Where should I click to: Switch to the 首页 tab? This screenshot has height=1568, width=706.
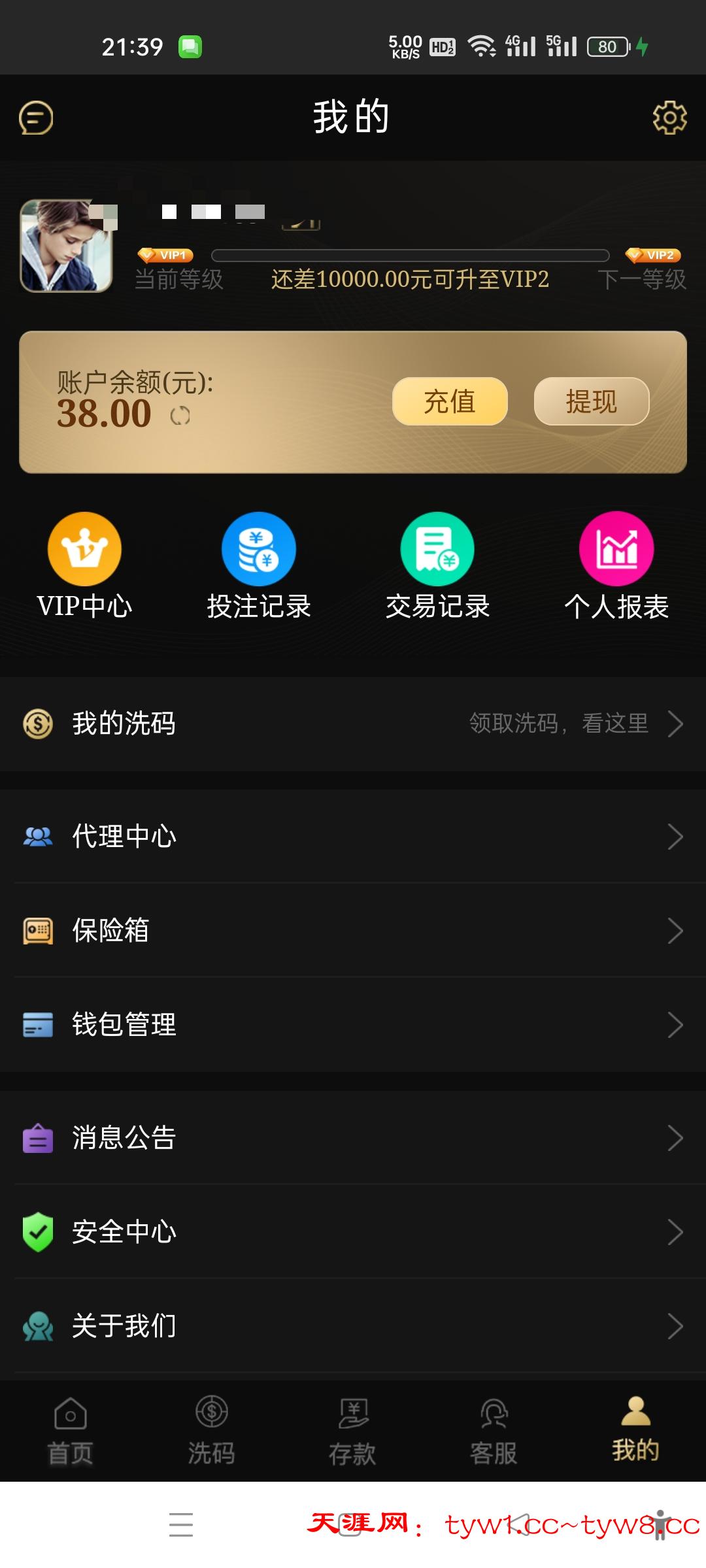[71, 1431]
